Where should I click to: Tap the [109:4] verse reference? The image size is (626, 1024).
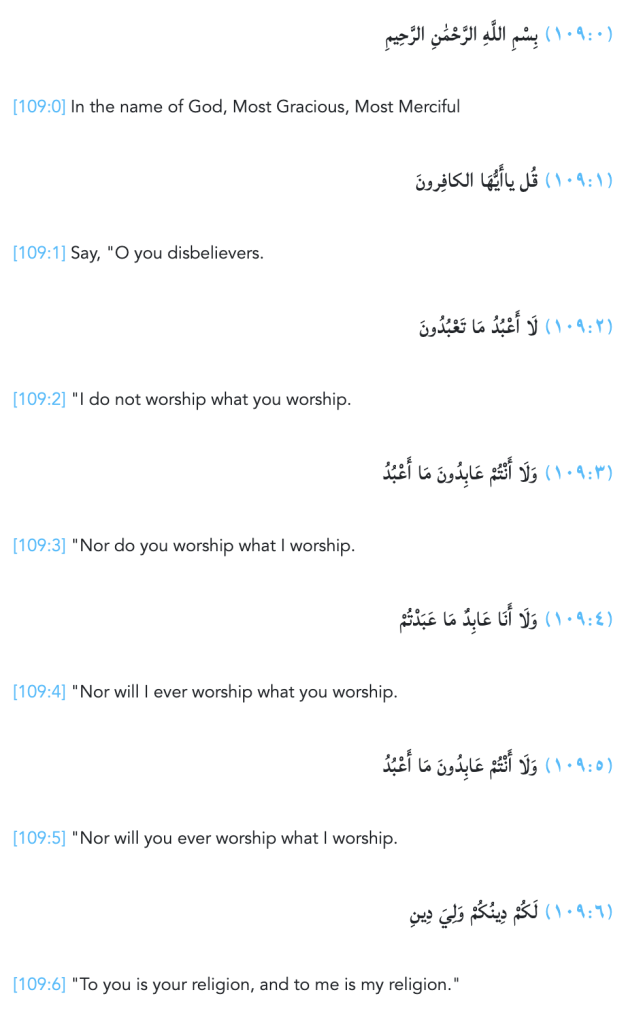click(39, 692)
